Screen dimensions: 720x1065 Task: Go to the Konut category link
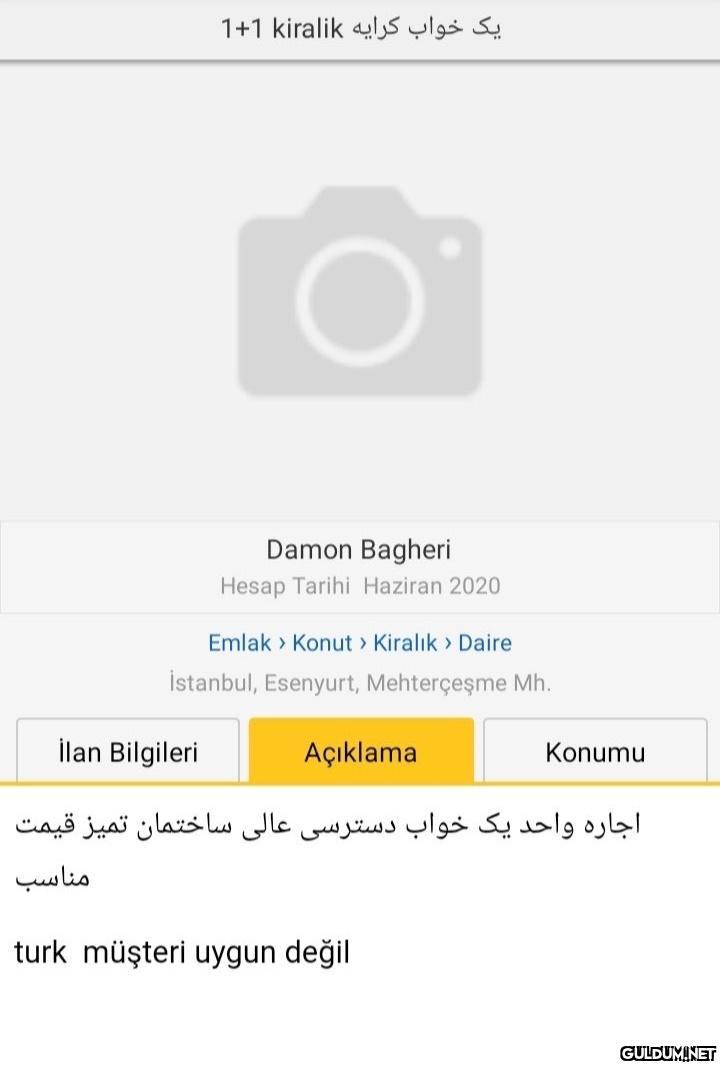322,643
